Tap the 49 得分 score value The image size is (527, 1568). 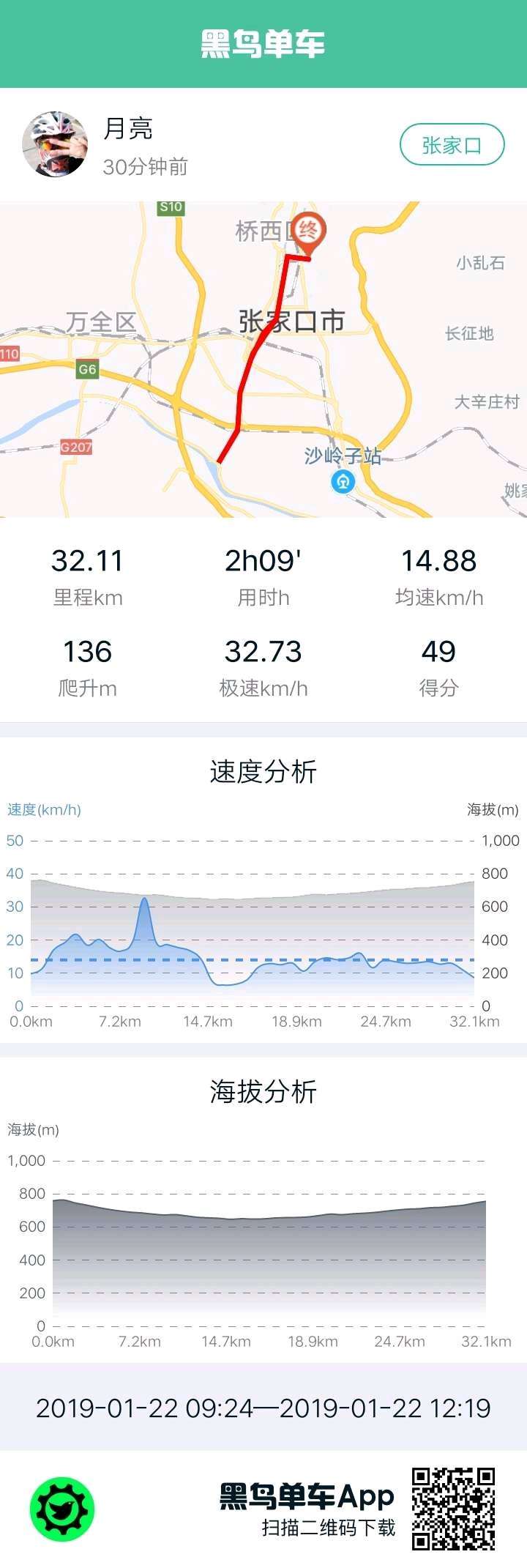[439, 653]
